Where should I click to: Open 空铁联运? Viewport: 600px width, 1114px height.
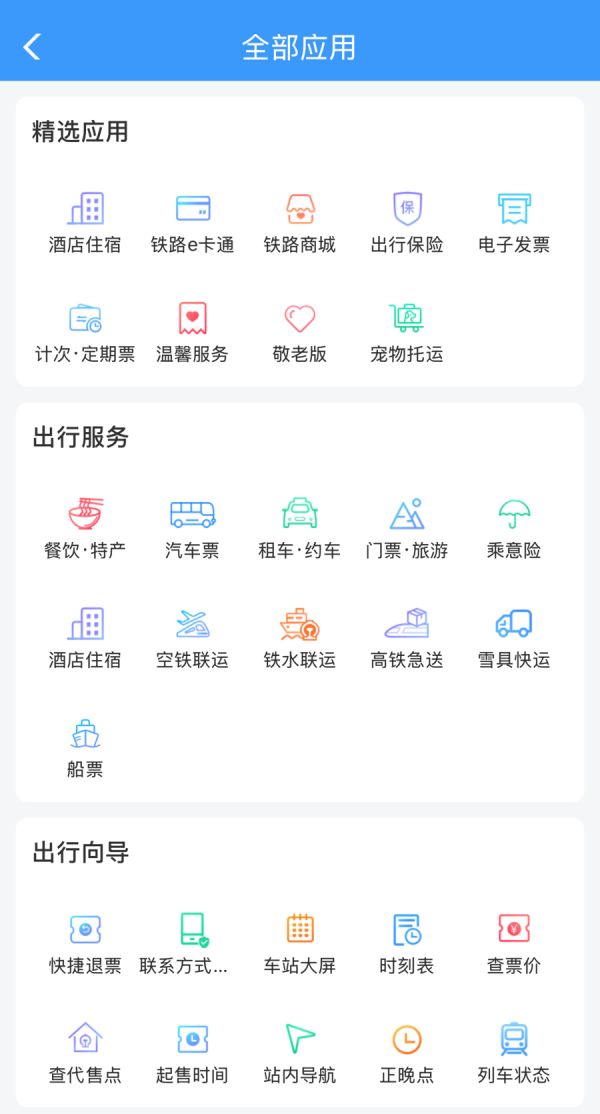pyautogui.click(x=192, y=639)
